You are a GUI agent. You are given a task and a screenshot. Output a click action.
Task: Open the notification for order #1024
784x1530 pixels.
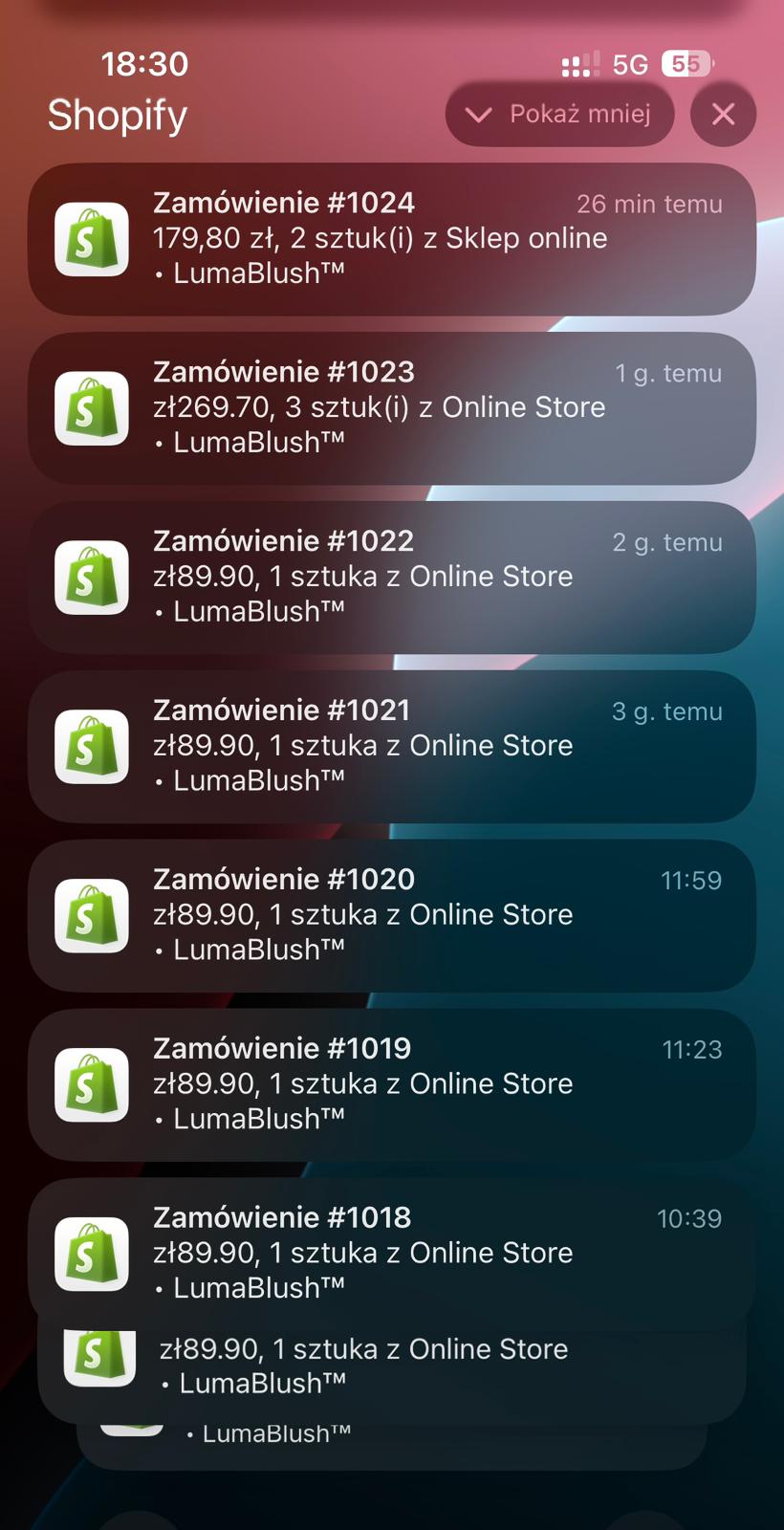(392, 239)
